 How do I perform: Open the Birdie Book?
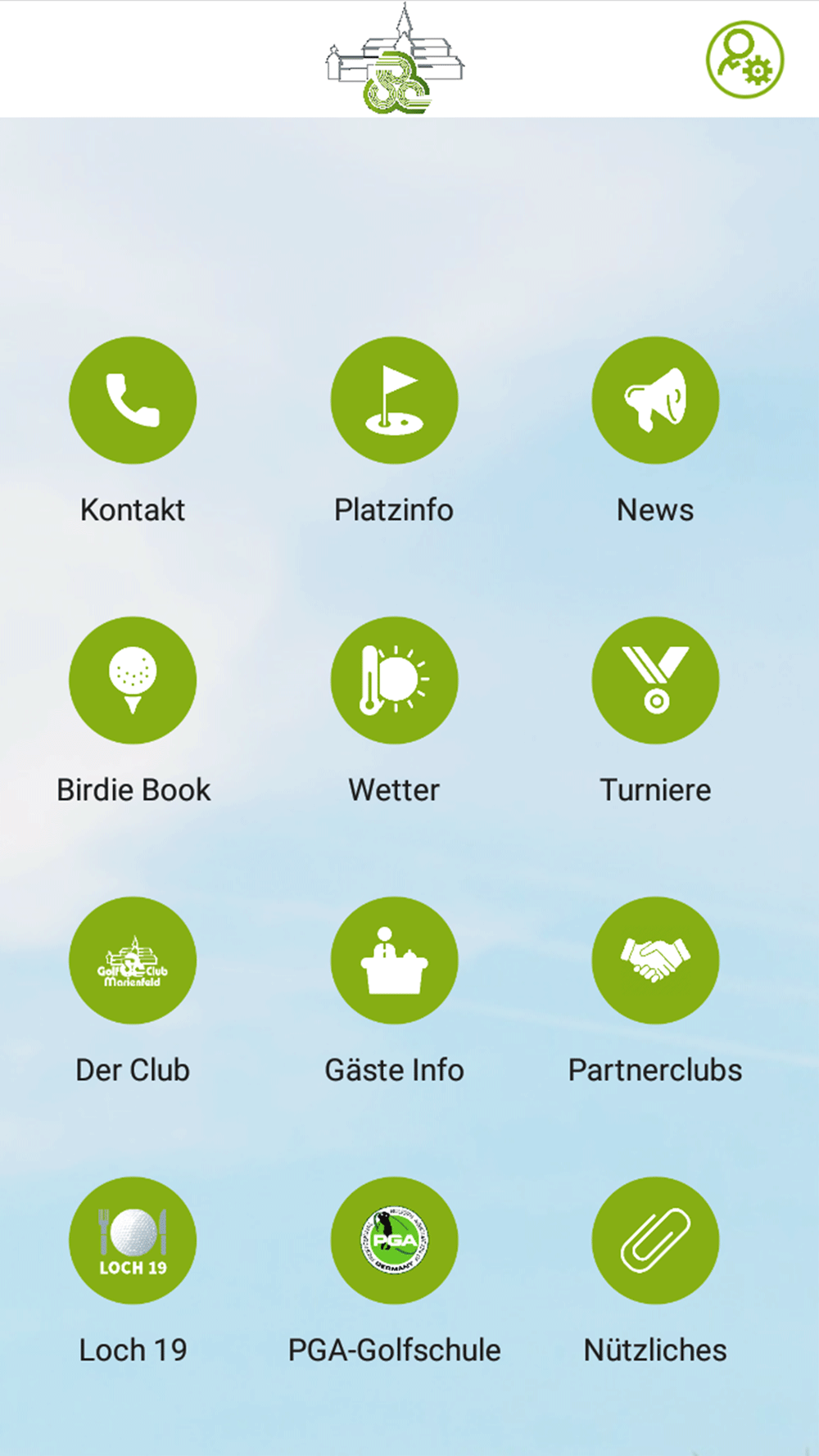pos(133,681)
